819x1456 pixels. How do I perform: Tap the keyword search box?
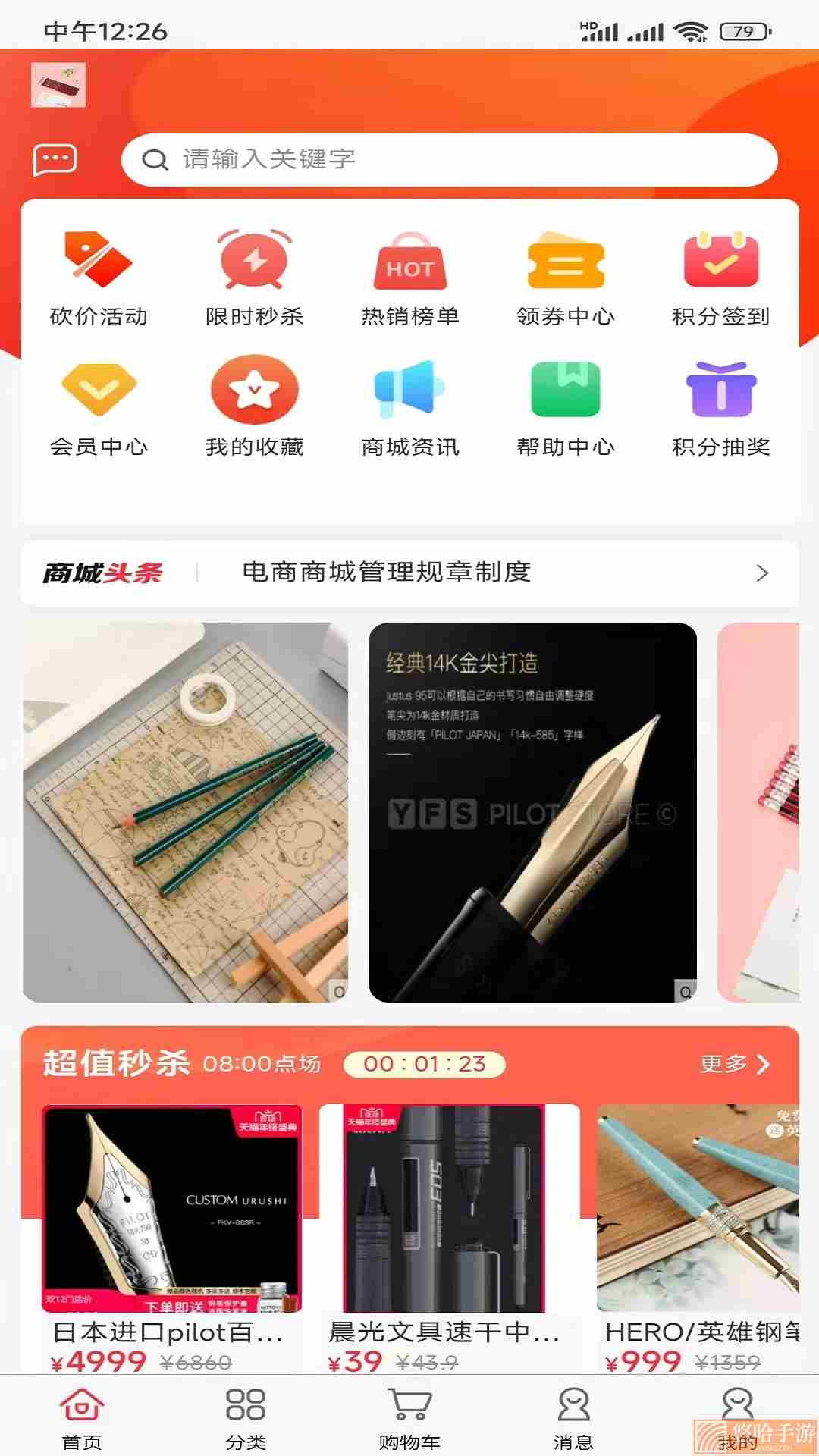(x=450, y=159)
